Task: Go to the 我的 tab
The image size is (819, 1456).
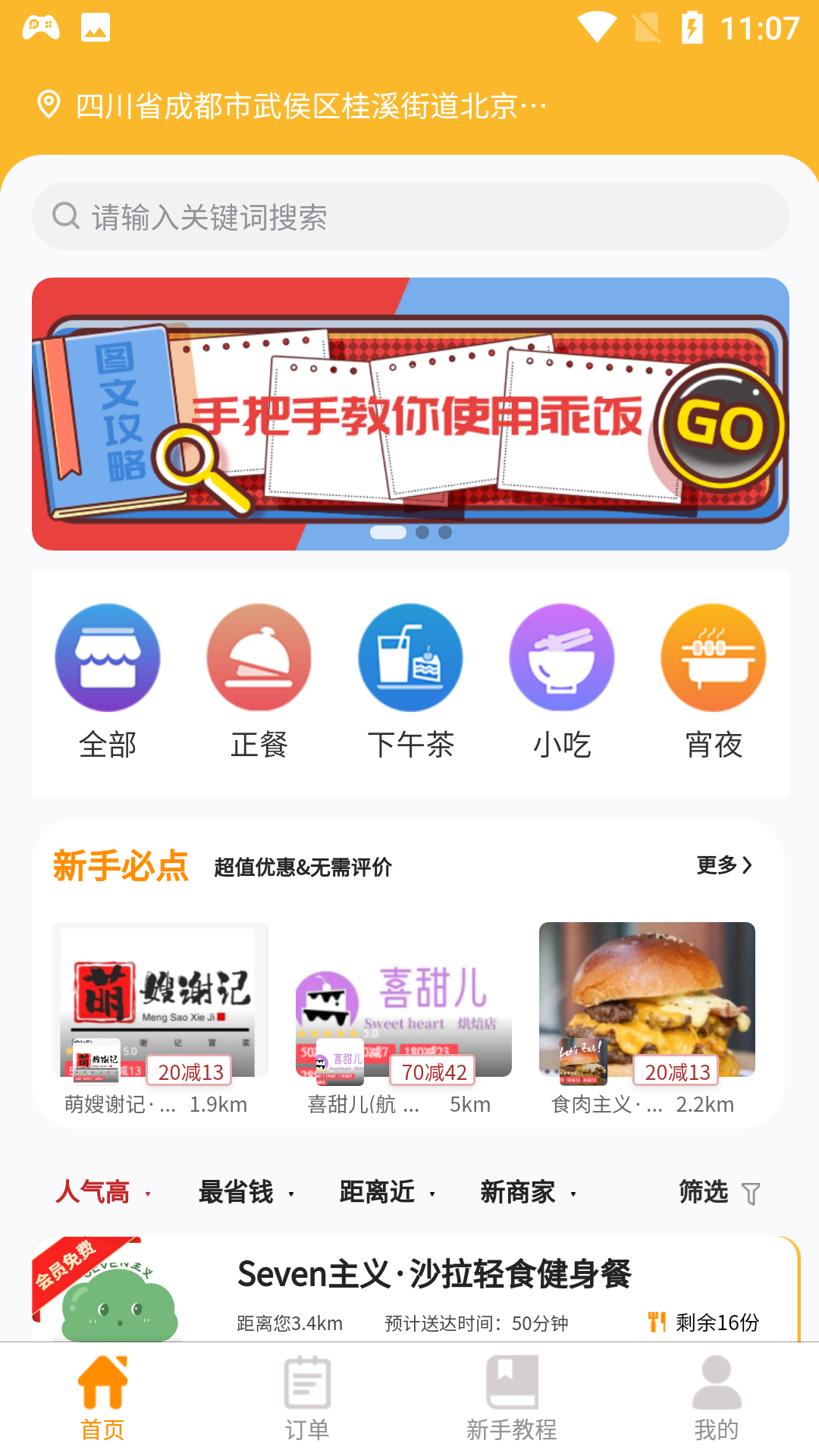Action: 717,1398
